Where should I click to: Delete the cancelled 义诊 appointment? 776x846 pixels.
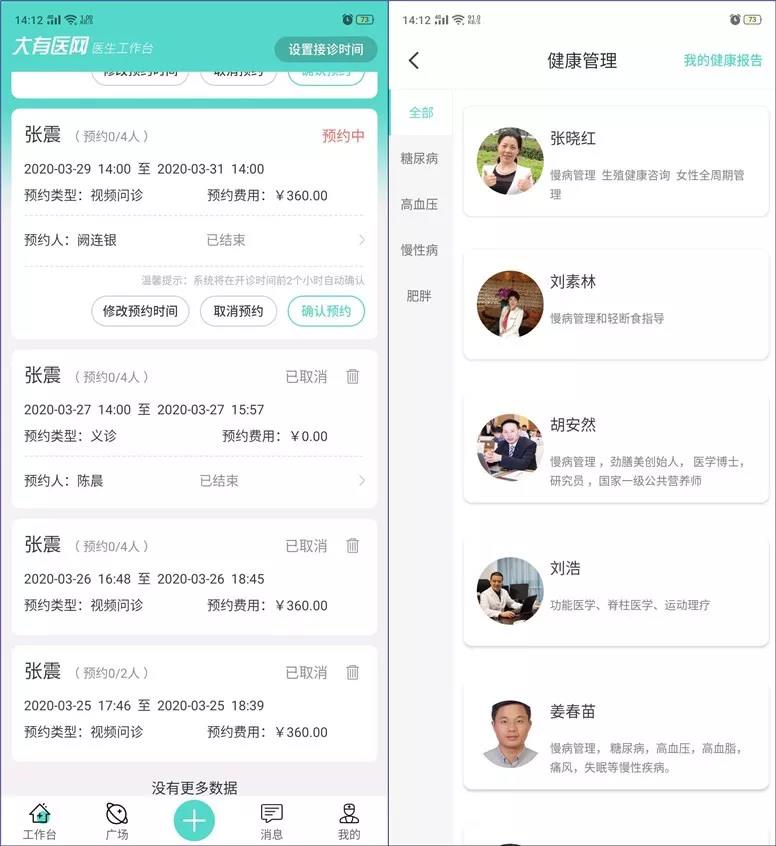[352, 377]
